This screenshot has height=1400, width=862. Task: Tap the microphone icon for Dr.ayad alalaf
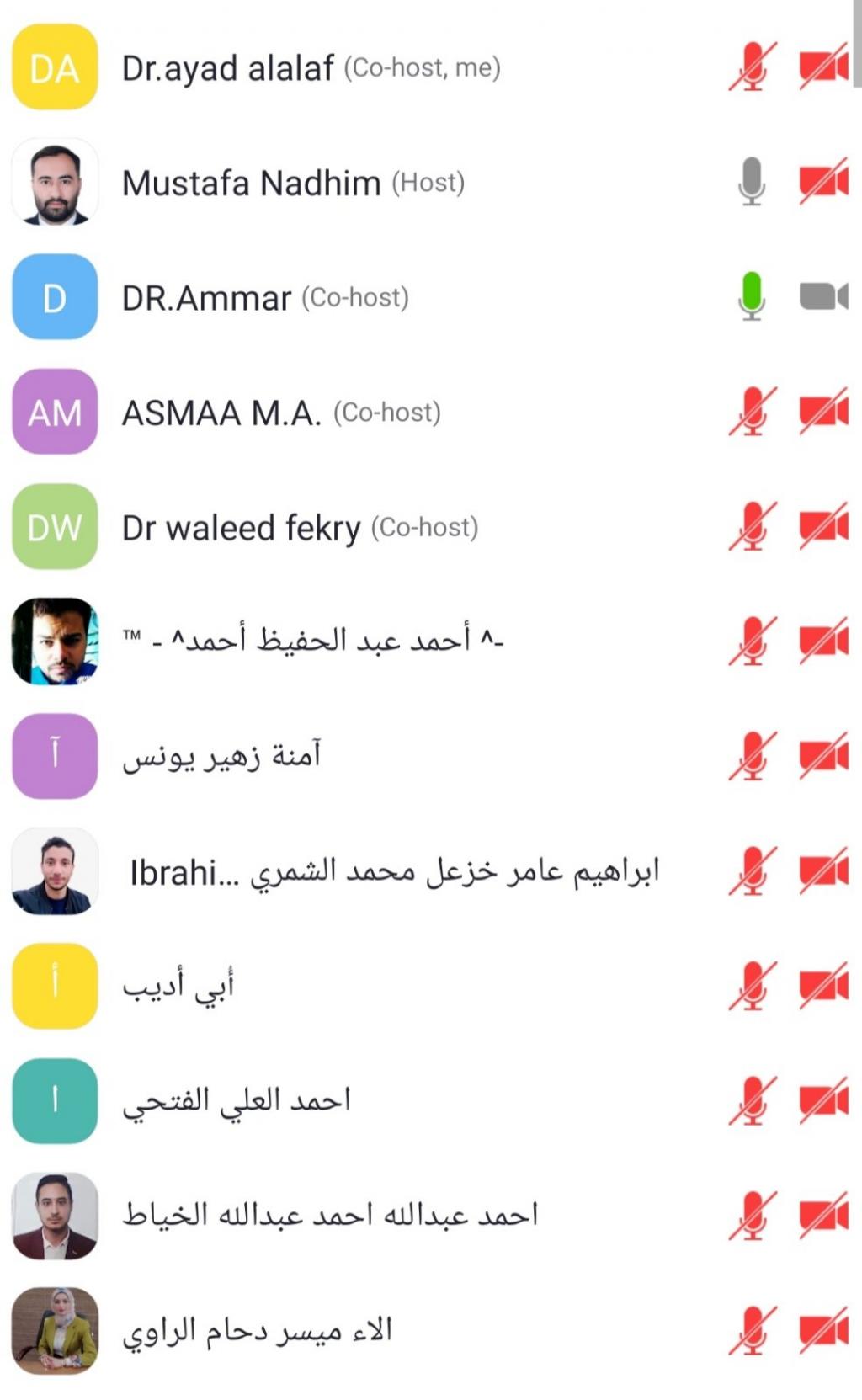coord(752,67)
